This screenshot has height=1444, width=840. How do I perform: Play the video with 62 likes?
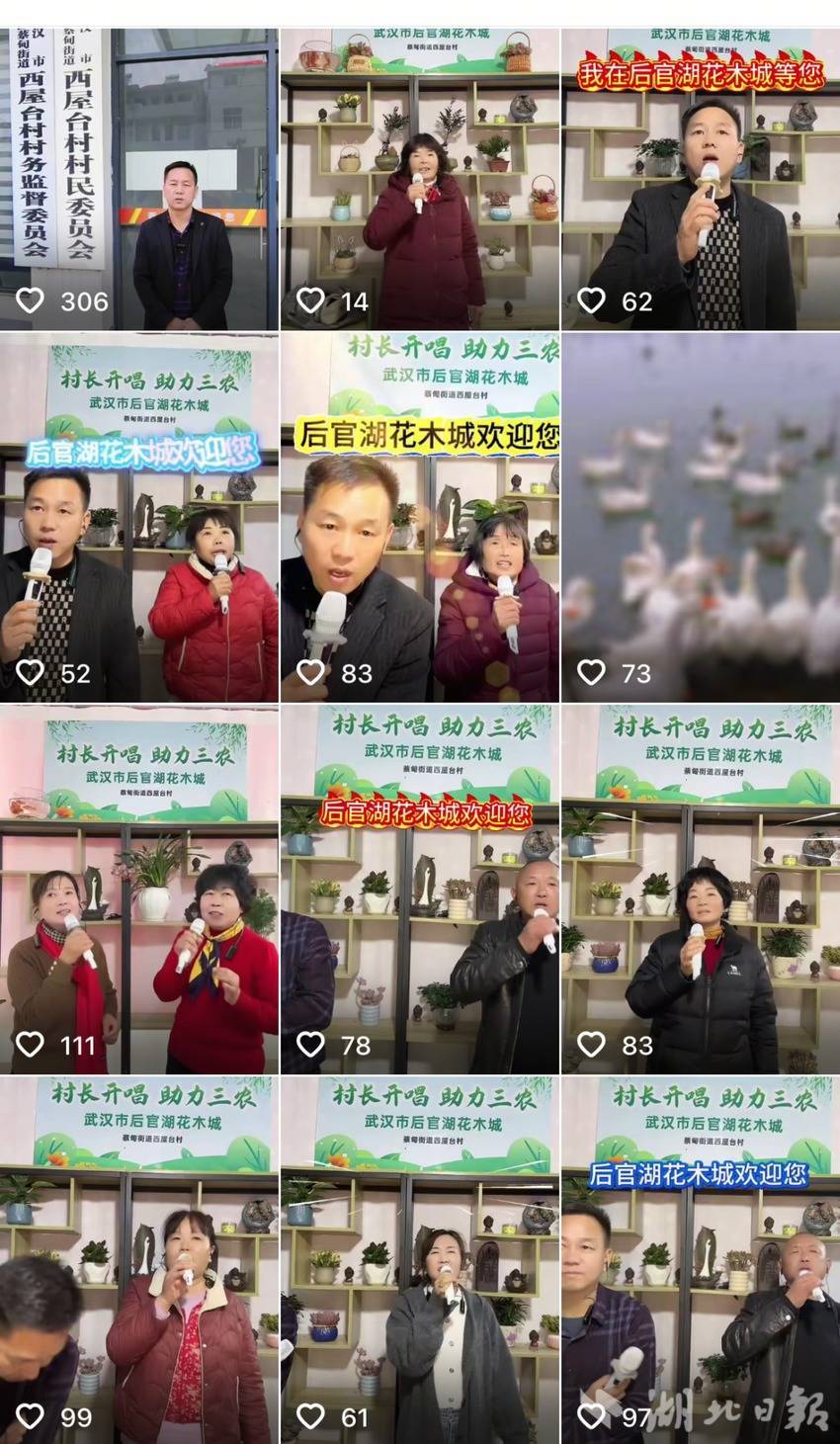(x=700, y=179)
